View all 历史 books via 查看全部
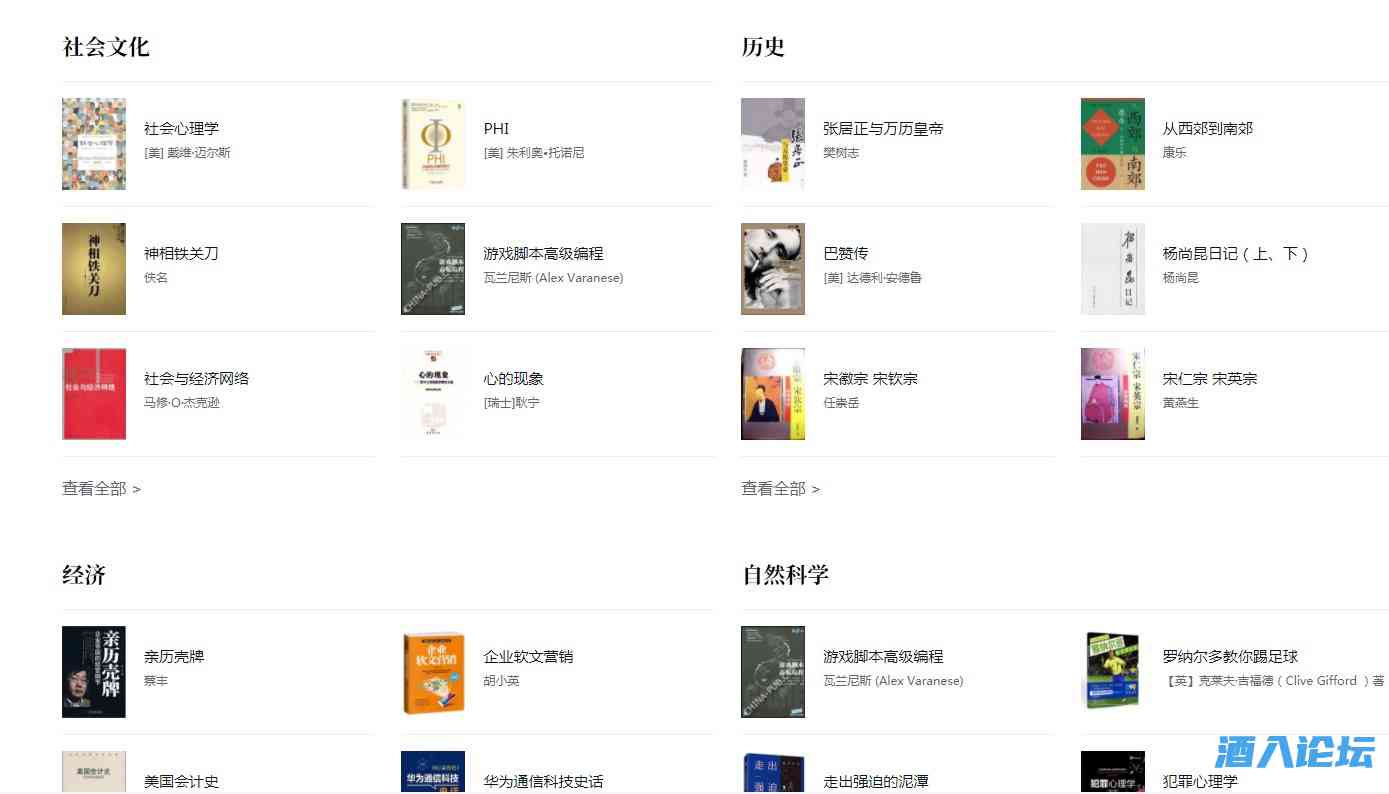Image resolution: width=1389 pixels, height=794 pixels. point(780,489)
